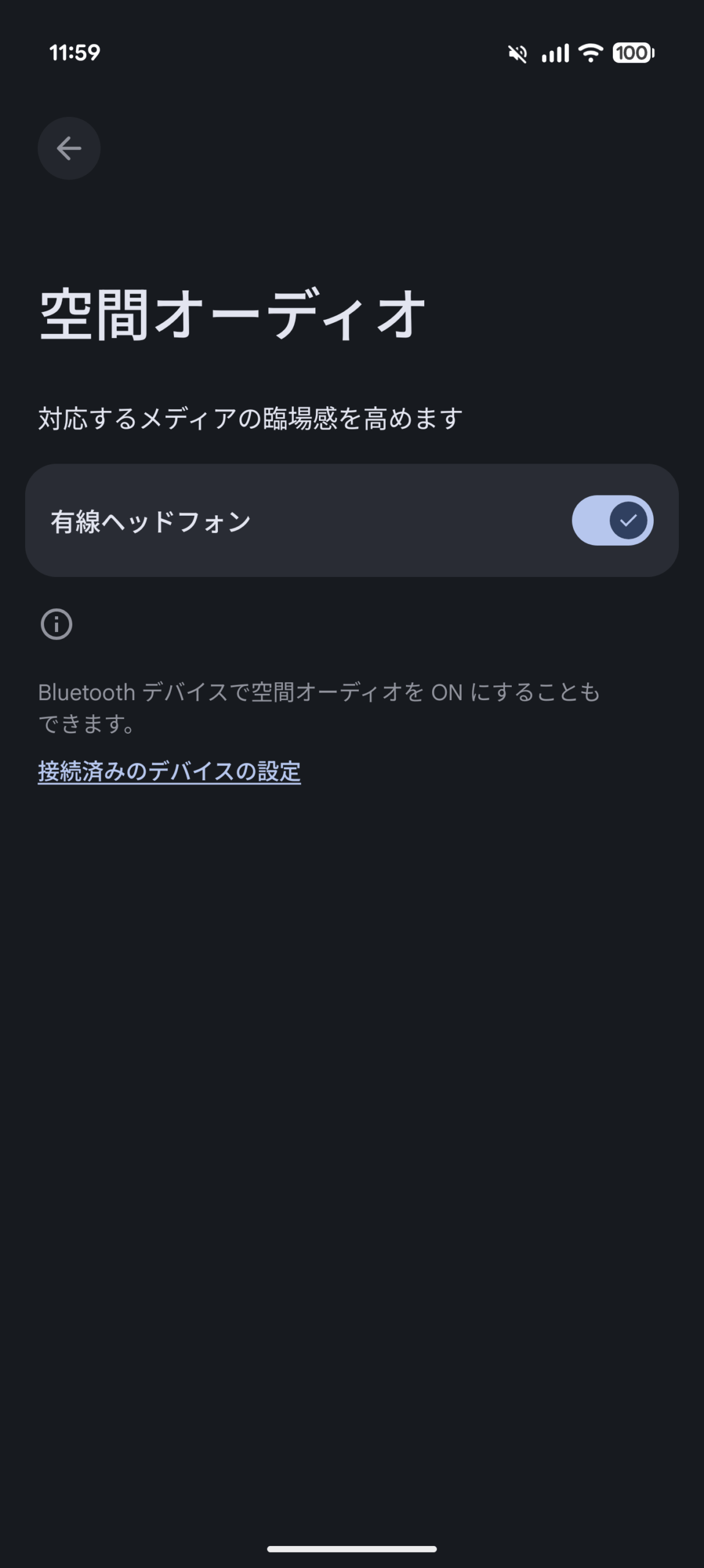The width and height of the screenshot is (704, 1568).
Task: Turn off the 有線ヘッドフォン switch
Action: coord(612,520)
